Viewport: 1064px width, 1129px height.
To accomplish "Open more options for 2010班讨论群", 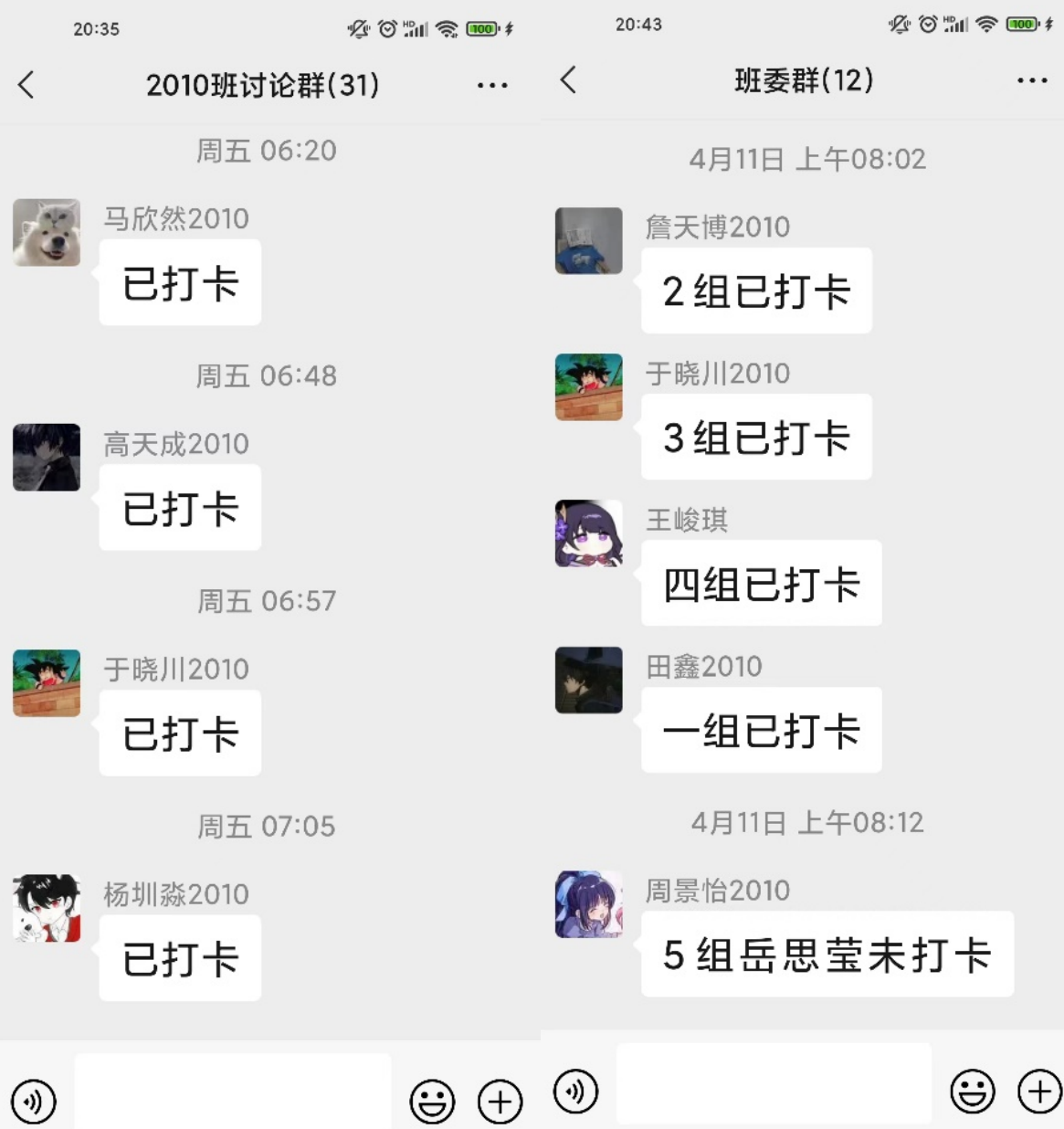I will click(492, 84).
